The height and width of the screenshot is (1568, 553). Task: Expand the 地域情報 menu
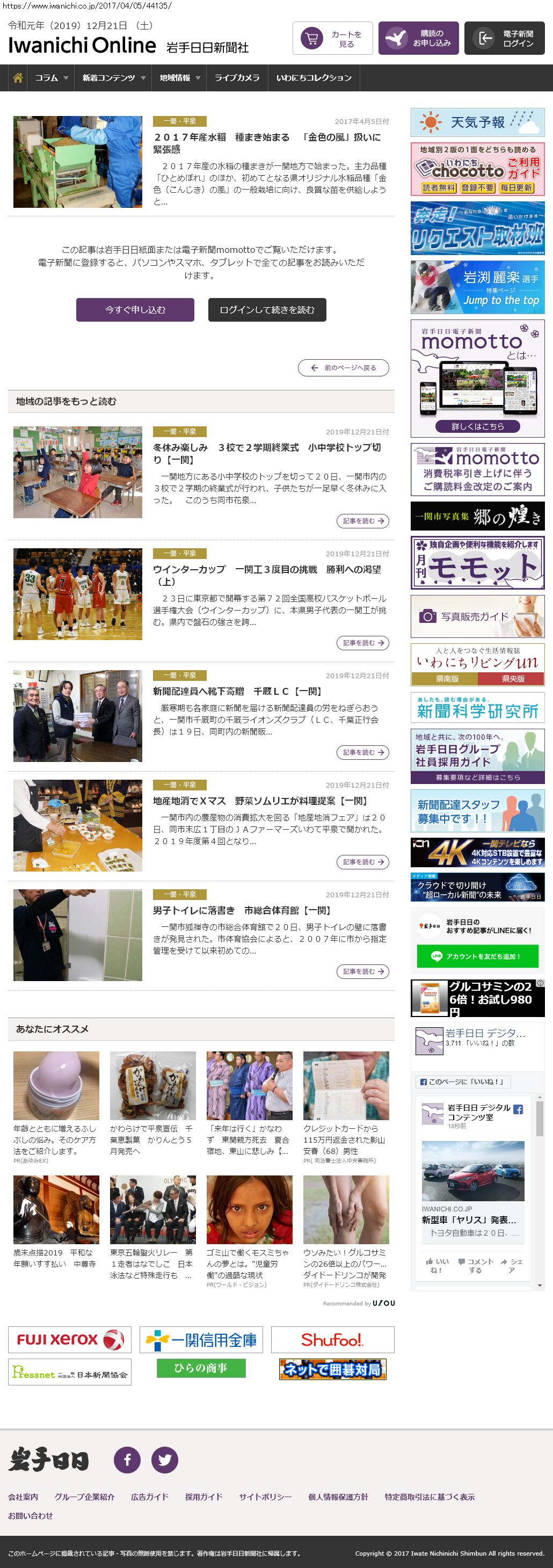179,78
